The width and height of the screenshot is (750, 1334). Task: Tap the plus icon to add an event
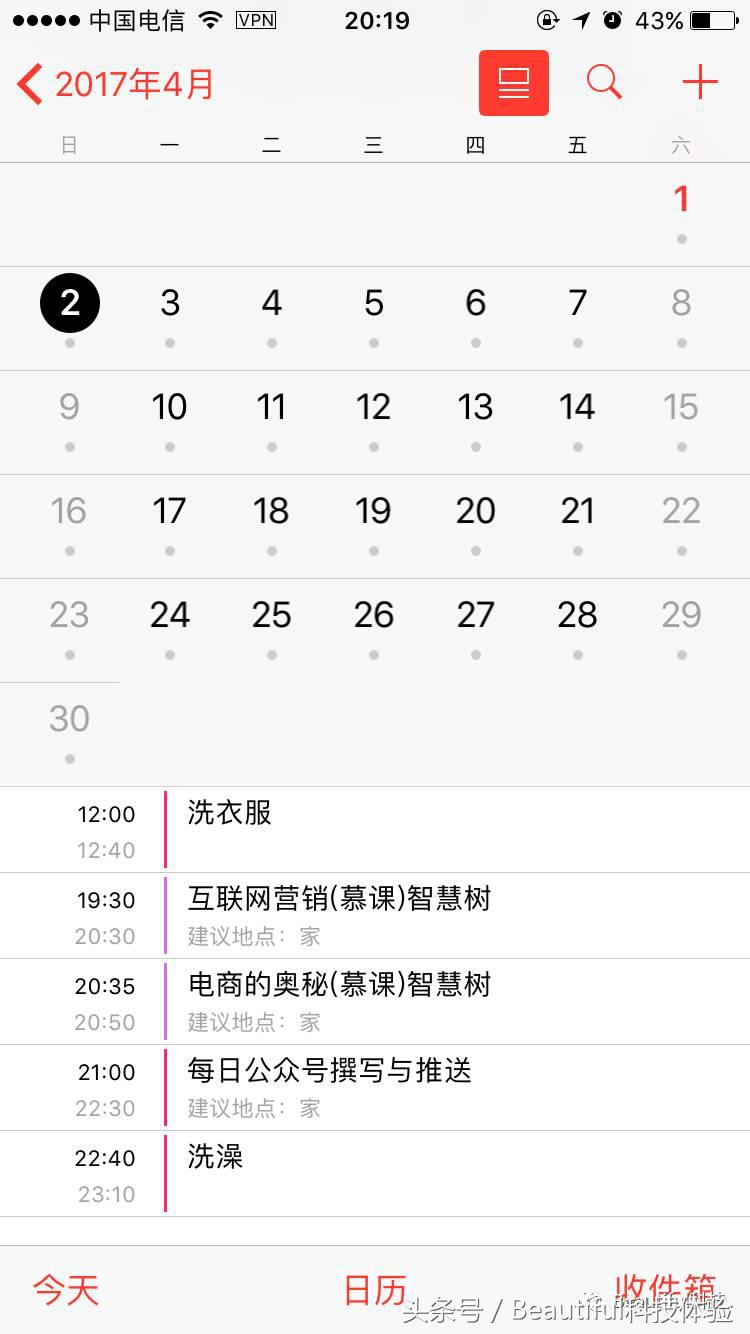click(x=698, y=82)
